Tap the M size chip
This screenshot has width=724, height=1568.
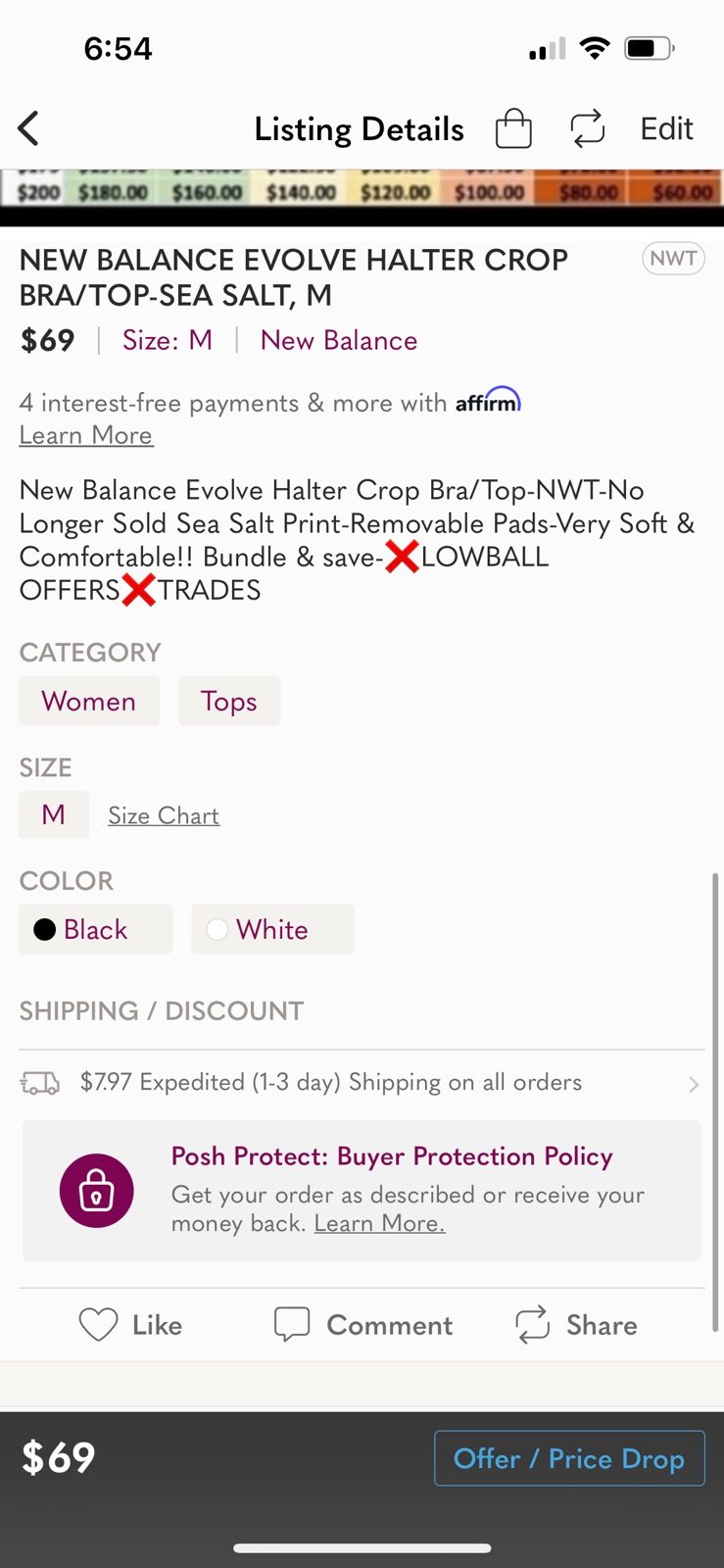[x=54, y=814]
